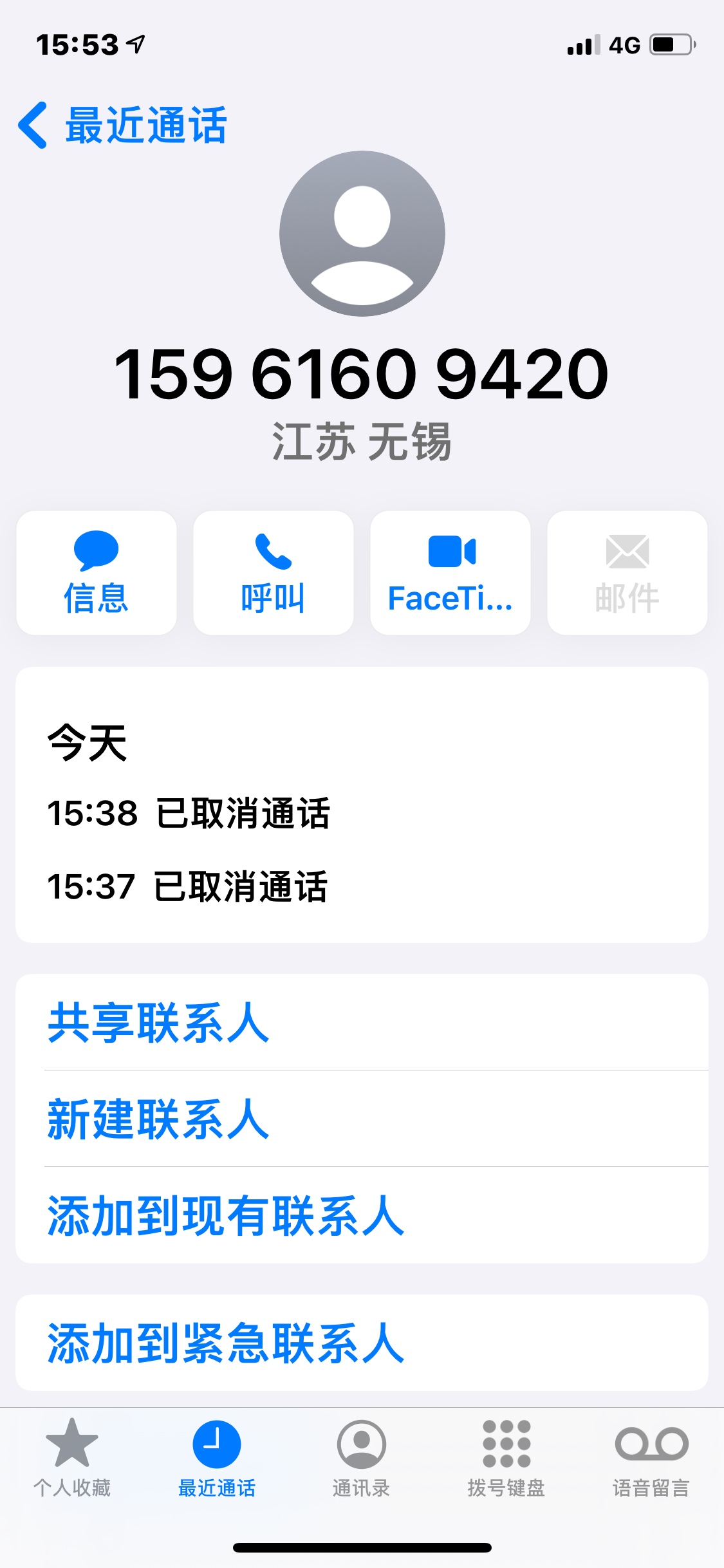The height and width of the screenshot is (1568, 724).
Task: Send a message via 信息 button
Action: (x=97, y=572)
